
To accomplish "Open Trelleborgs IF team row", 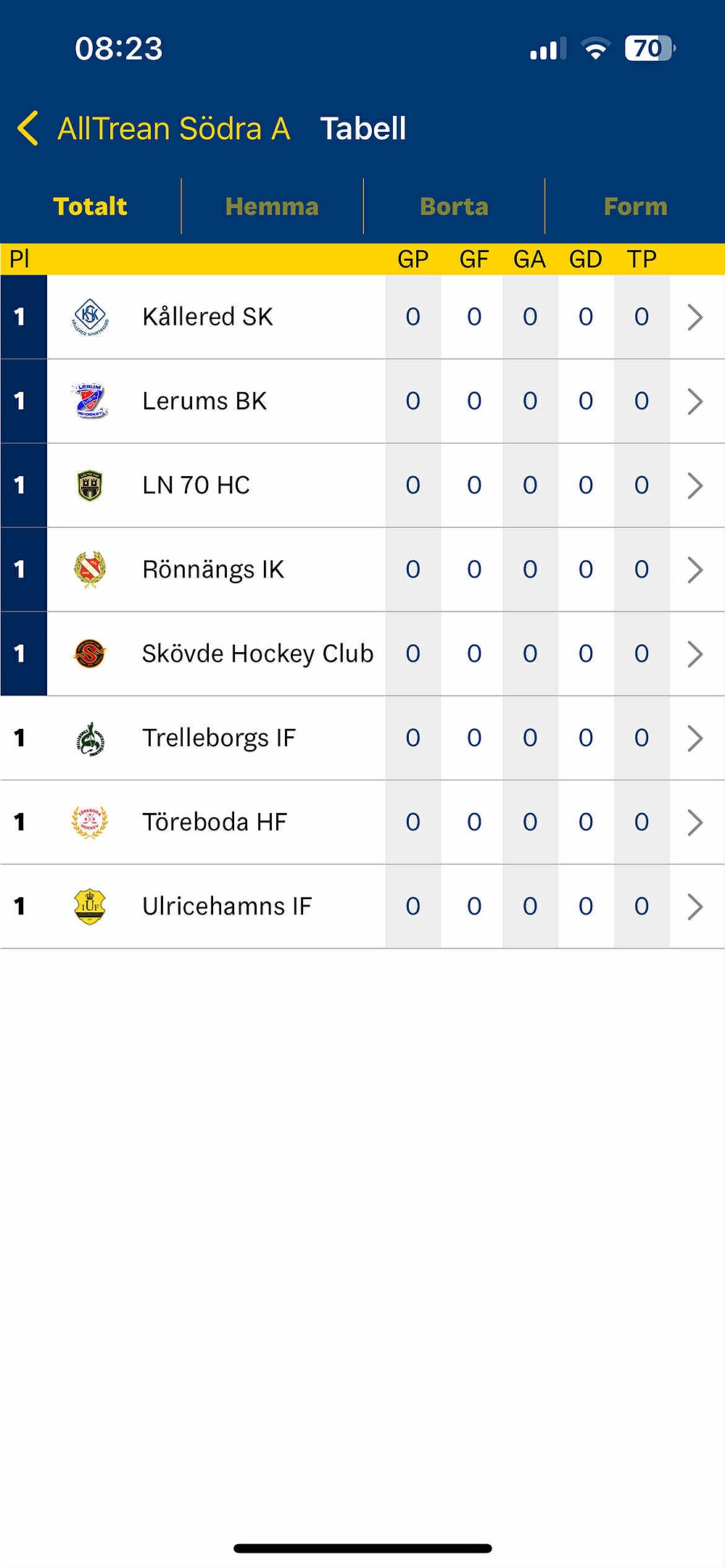I will [x=362, y=738].
